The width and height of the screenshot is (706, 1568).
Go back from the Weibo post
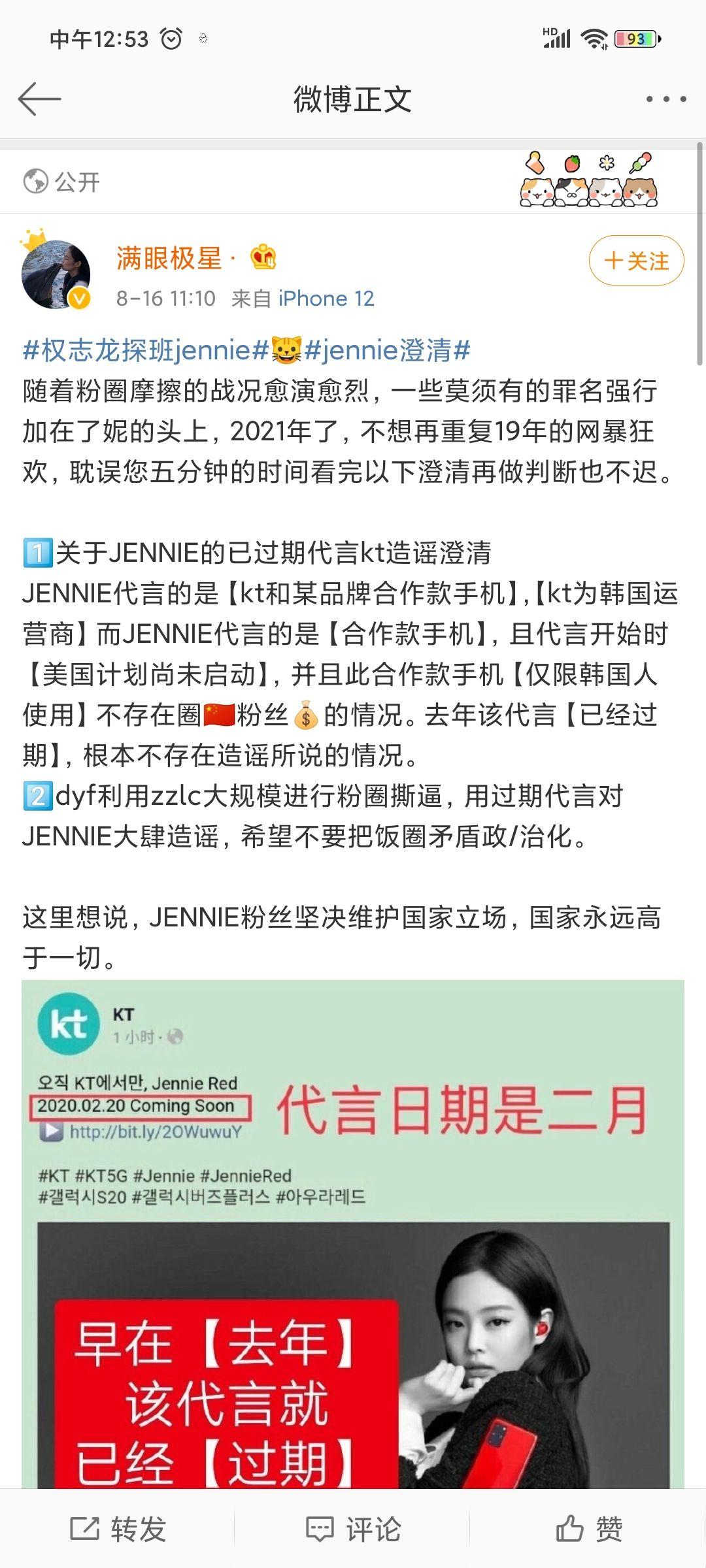[x=39, y=99]
